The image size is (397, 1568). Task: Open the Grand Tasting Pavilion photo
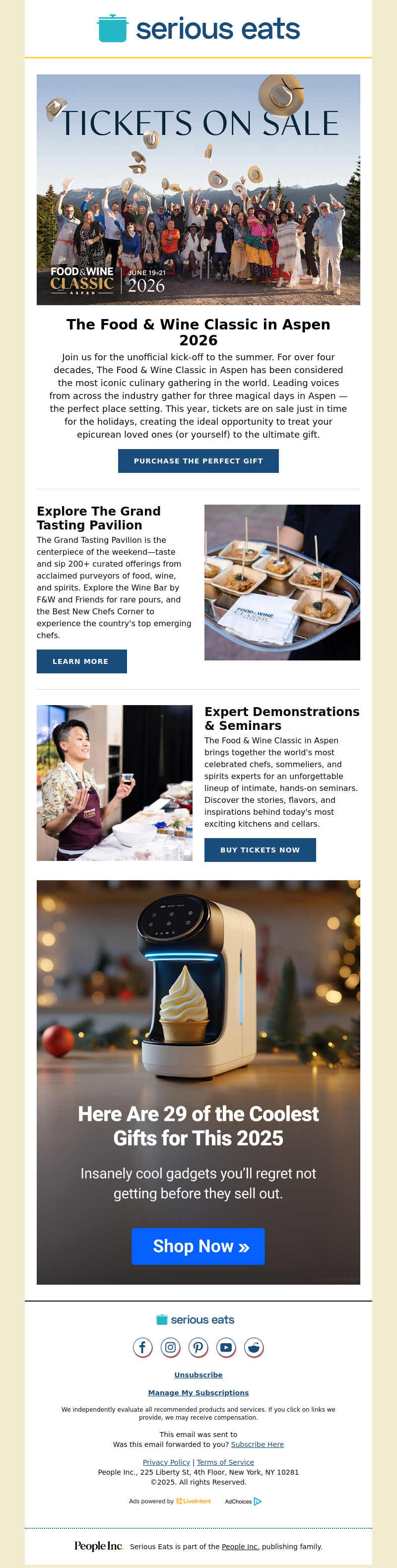[x=282, y=582]
